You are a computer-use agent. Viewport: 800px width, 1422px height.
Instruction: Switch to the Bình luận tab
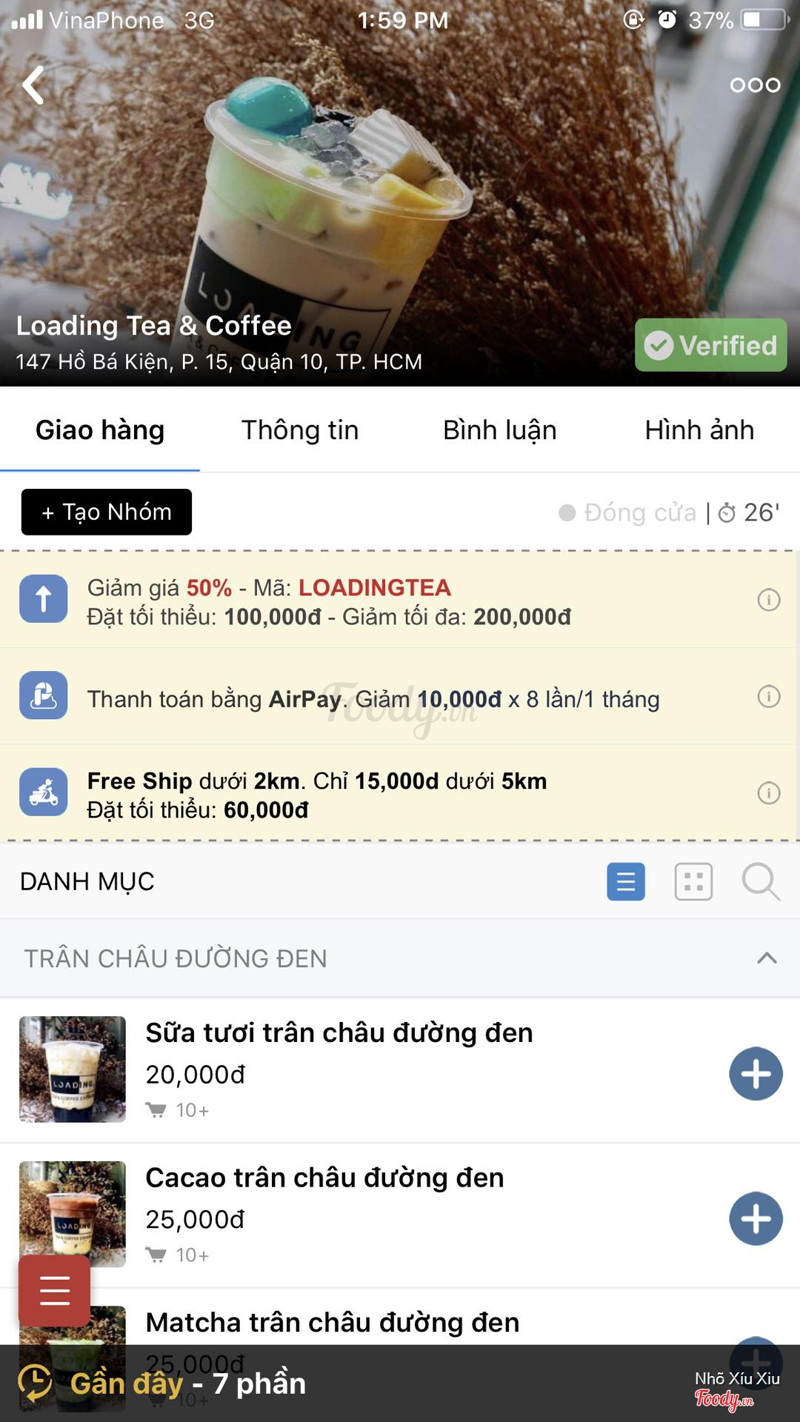click(x=500, y=430)
